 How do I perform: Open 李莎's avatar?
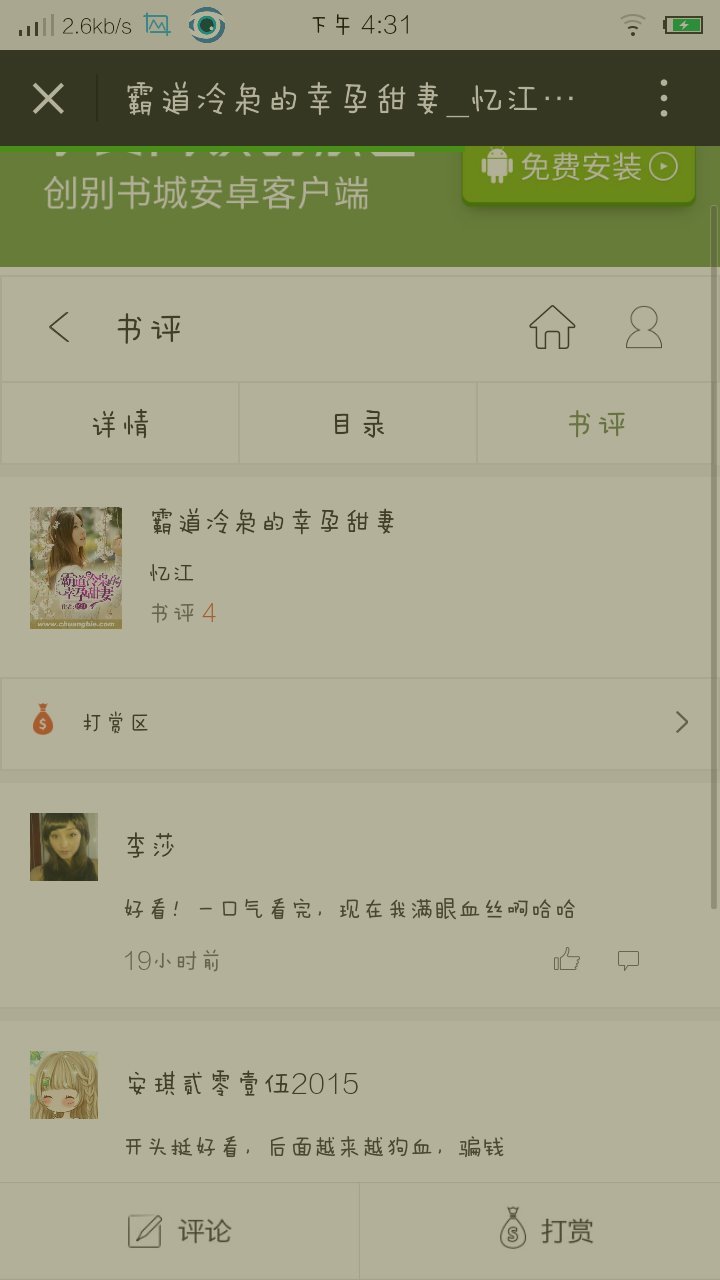pyautogui.click(x=64, y=847)
